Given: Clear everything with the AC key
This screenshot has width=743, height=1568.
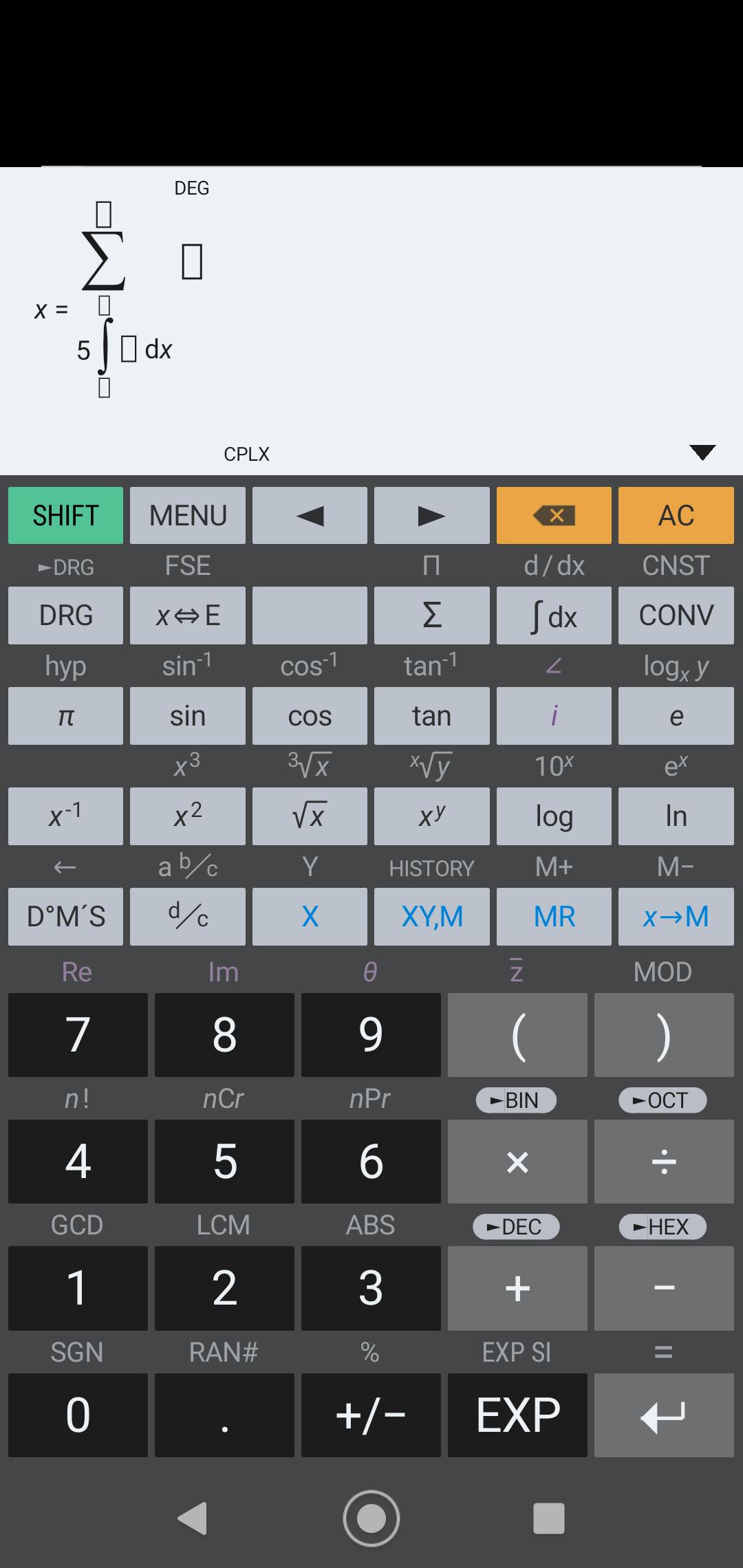Looking at the screenshot, I should coord(676,515).
